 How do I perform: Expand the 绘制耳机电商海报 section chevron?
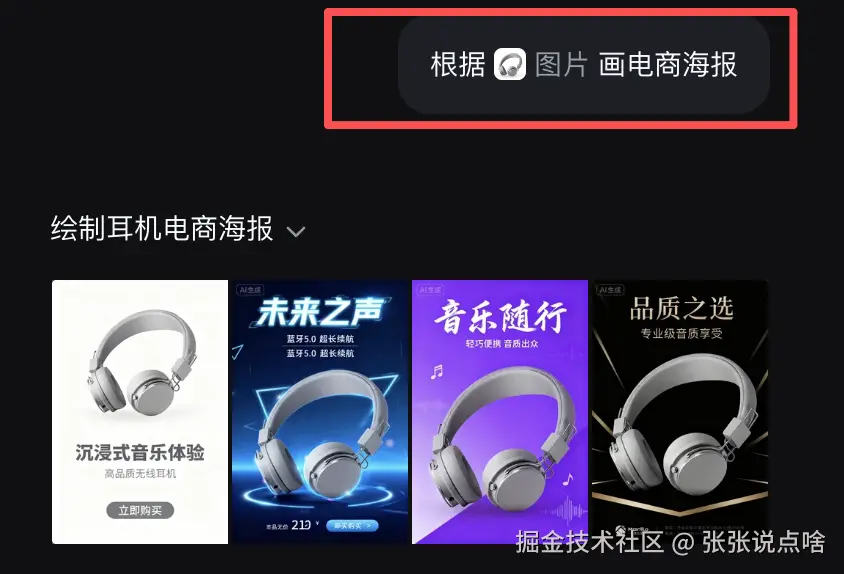click(295, 231)
